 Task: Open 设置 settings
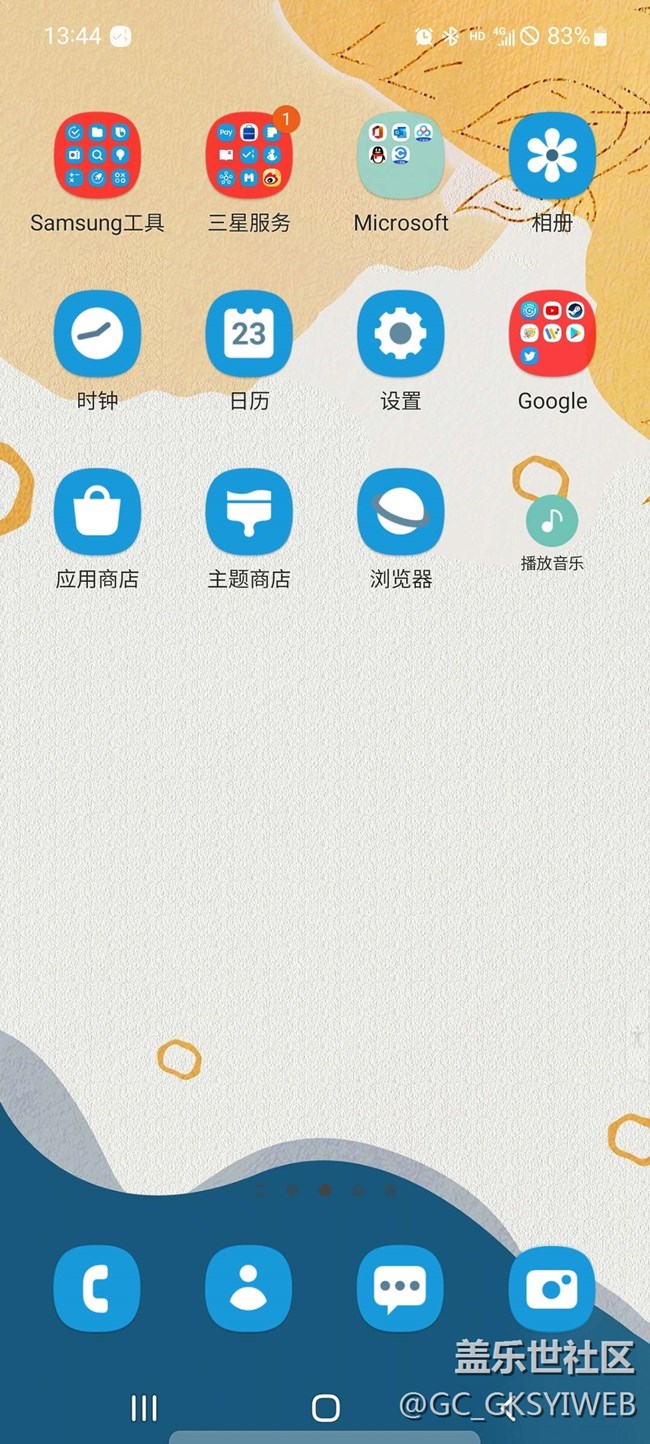click(401, 334)
